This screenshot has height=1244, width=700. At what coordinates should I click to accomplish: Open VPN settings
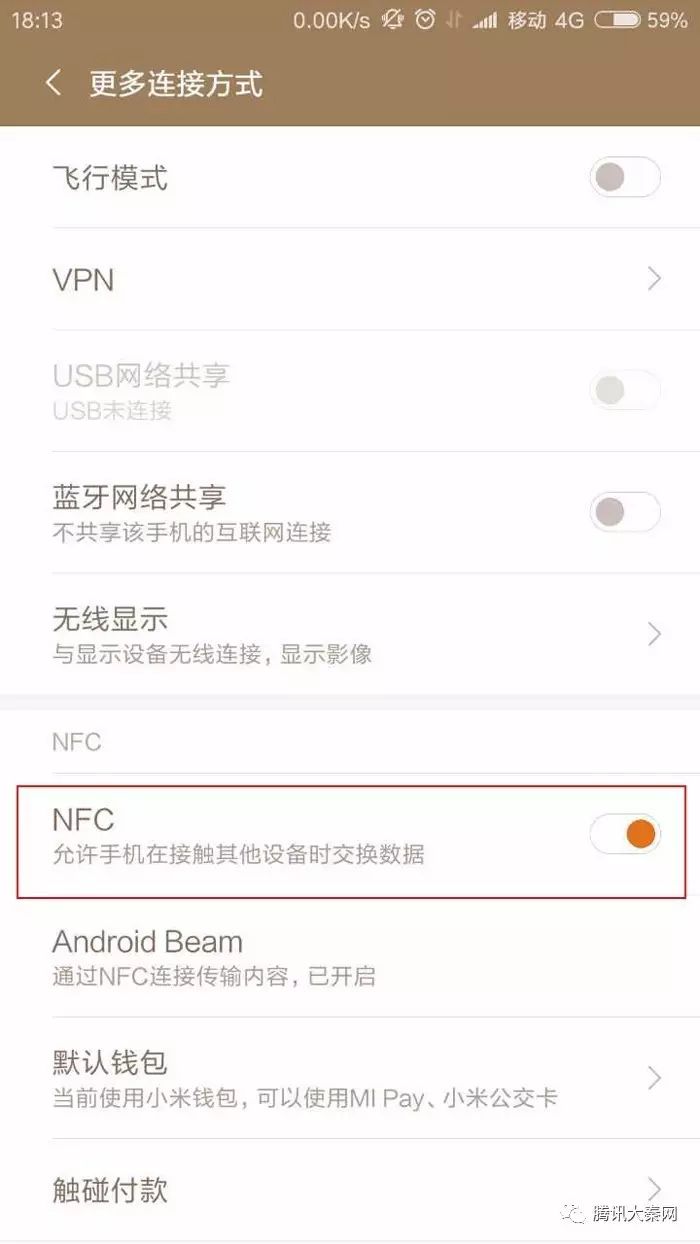pyautogui.click(x=350, y=279)
